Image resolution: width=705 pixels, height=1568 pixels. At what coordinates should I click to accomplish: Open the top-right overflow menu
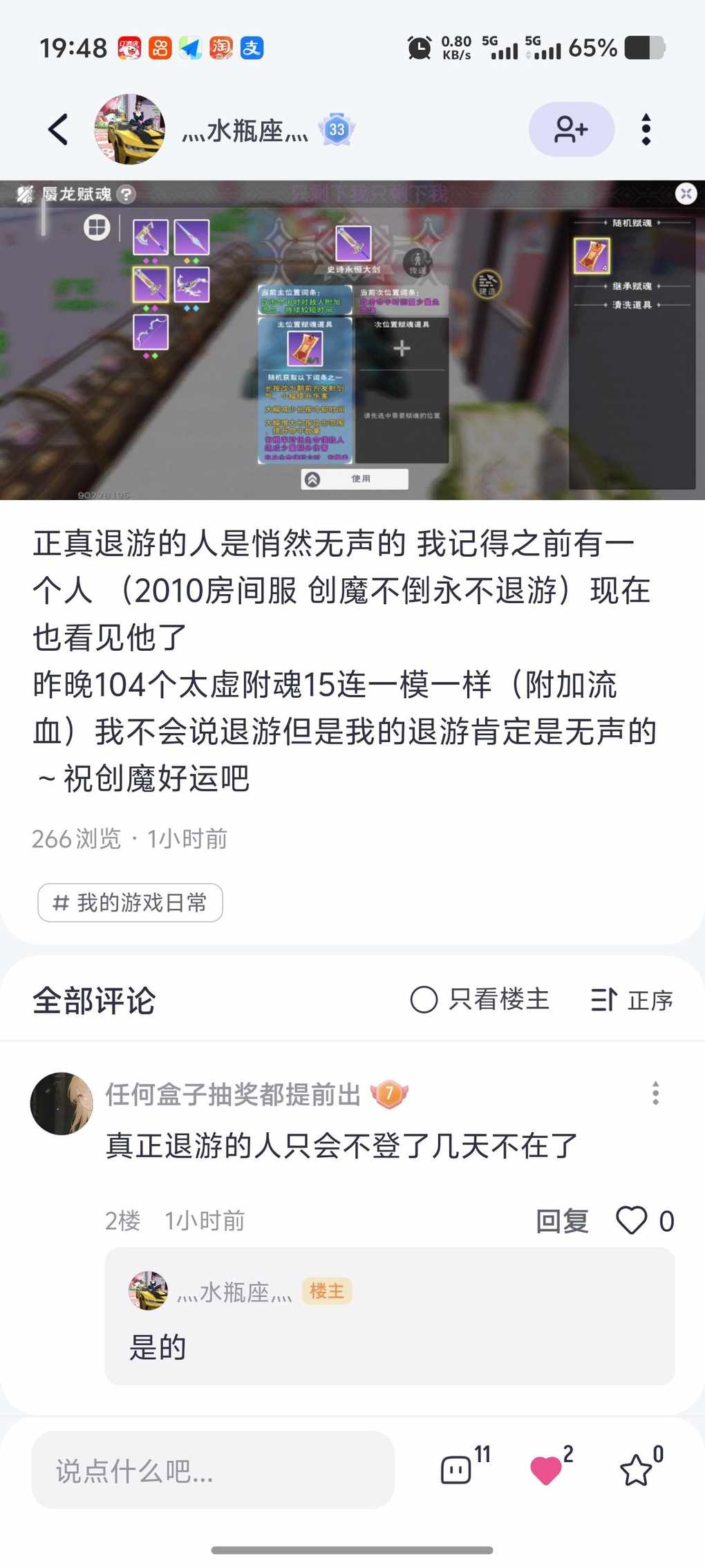(646, 129)
